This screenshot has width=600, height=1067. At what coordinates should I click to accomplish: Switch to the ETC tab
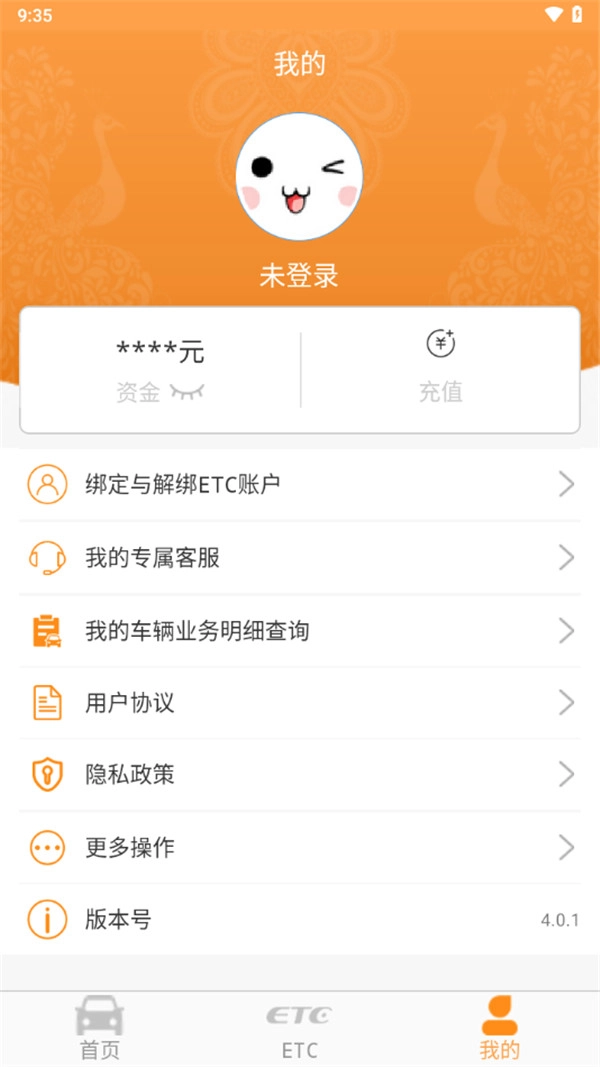(x=299, y=1028)
